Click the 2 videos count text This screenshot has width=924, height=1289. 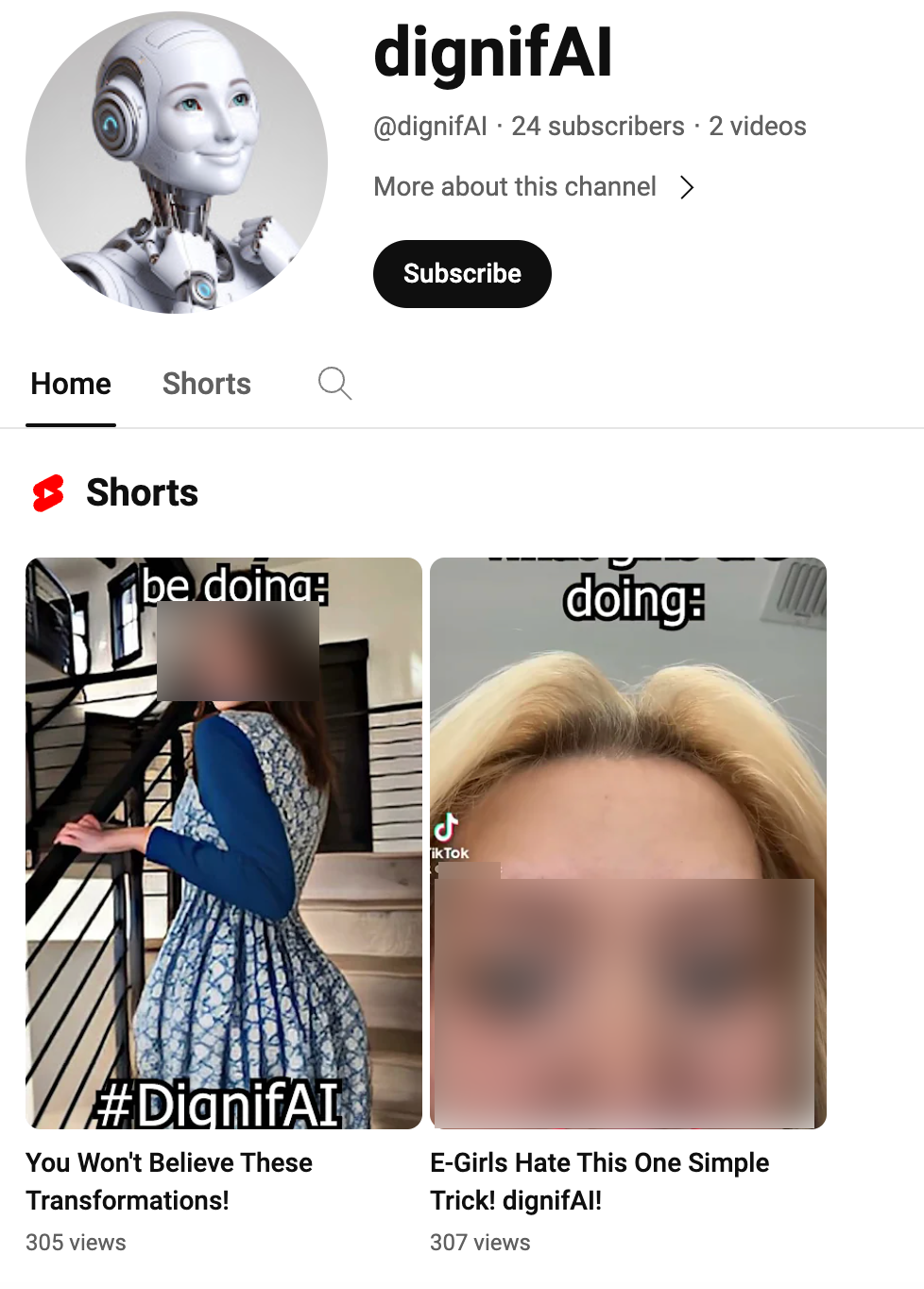click(759, 126)
